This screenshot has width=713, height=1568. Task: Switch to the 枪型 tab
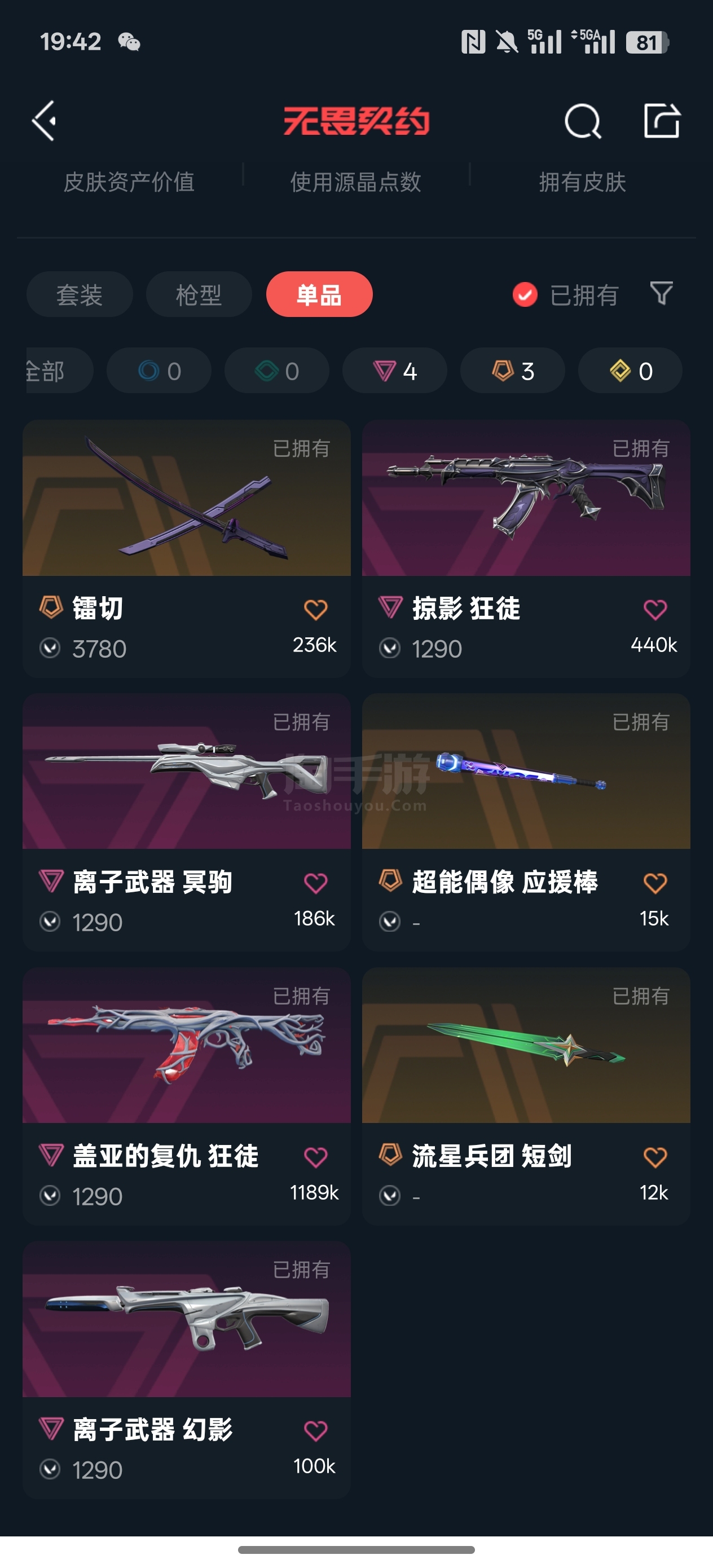[x=199, y=294]
